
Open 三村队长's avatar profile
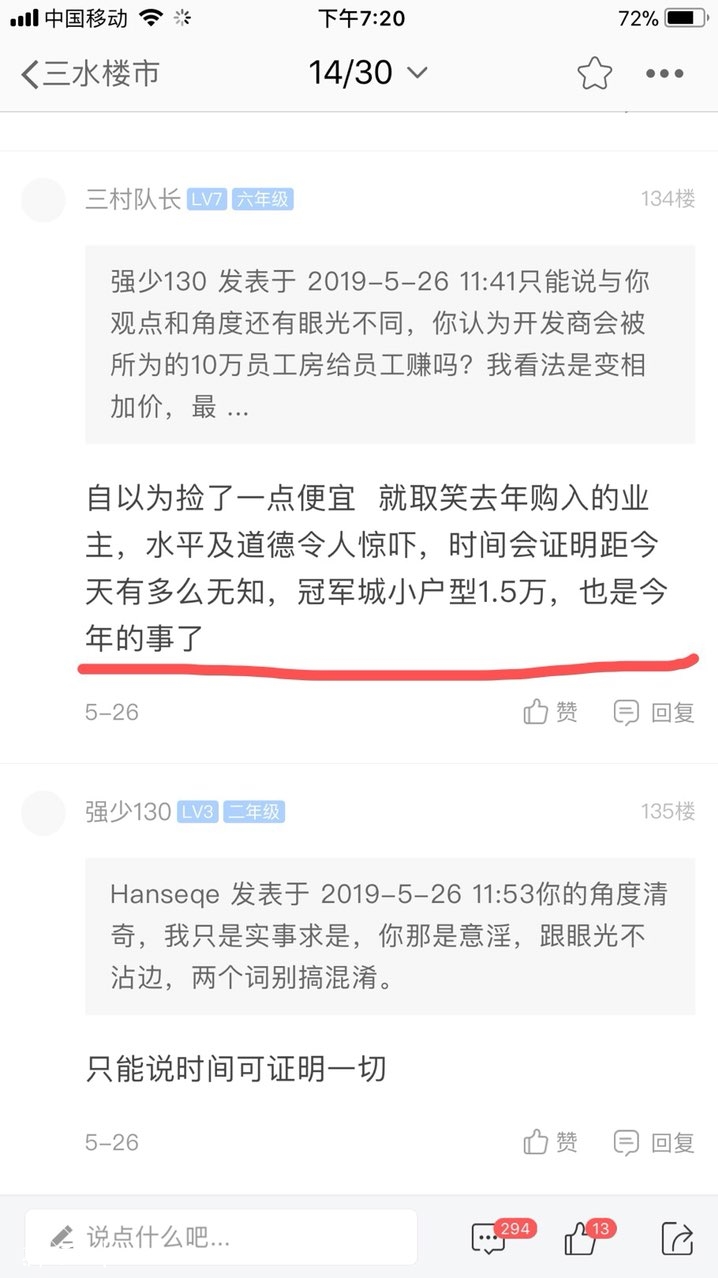[43, 199]
